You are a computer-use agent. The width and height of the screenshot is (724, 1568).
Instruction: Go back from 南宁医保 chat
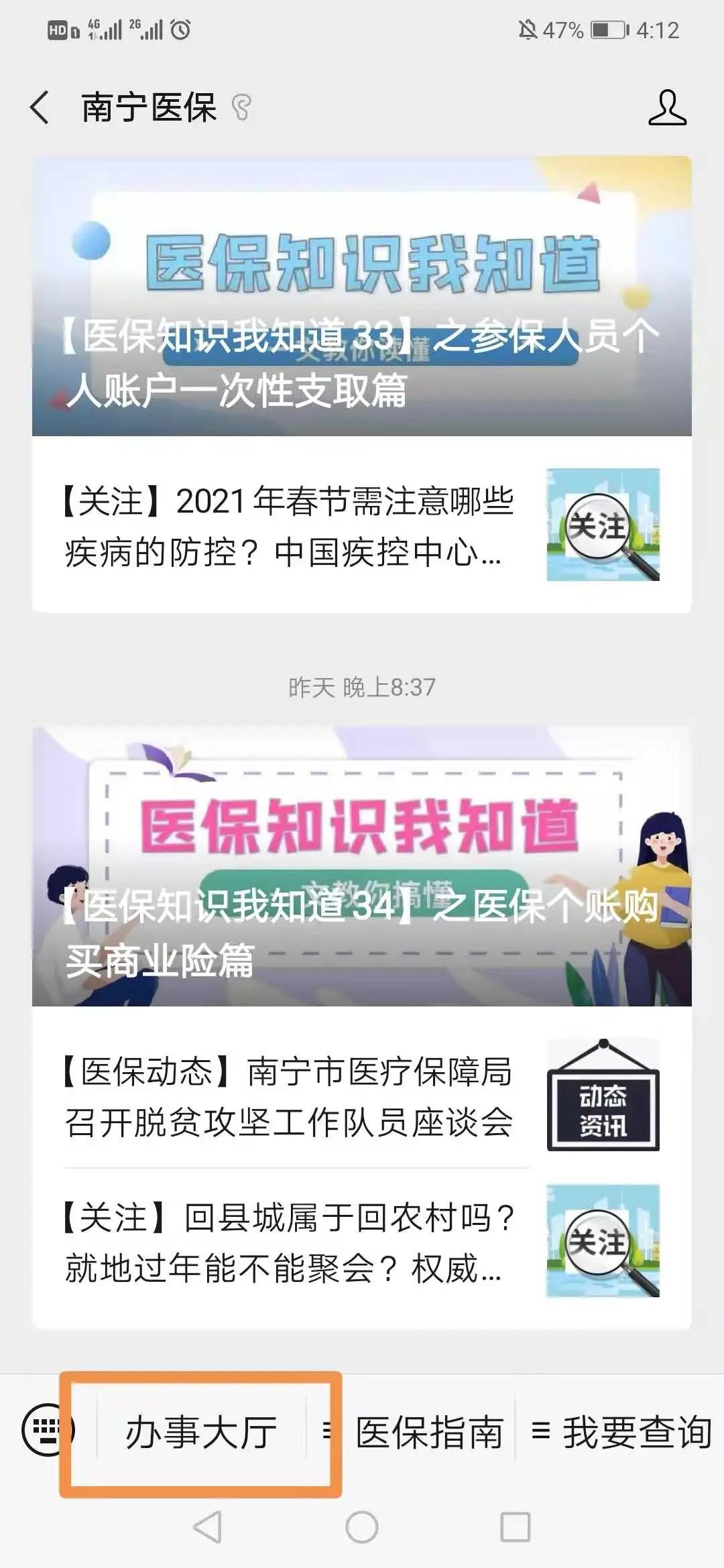[40, 108]
